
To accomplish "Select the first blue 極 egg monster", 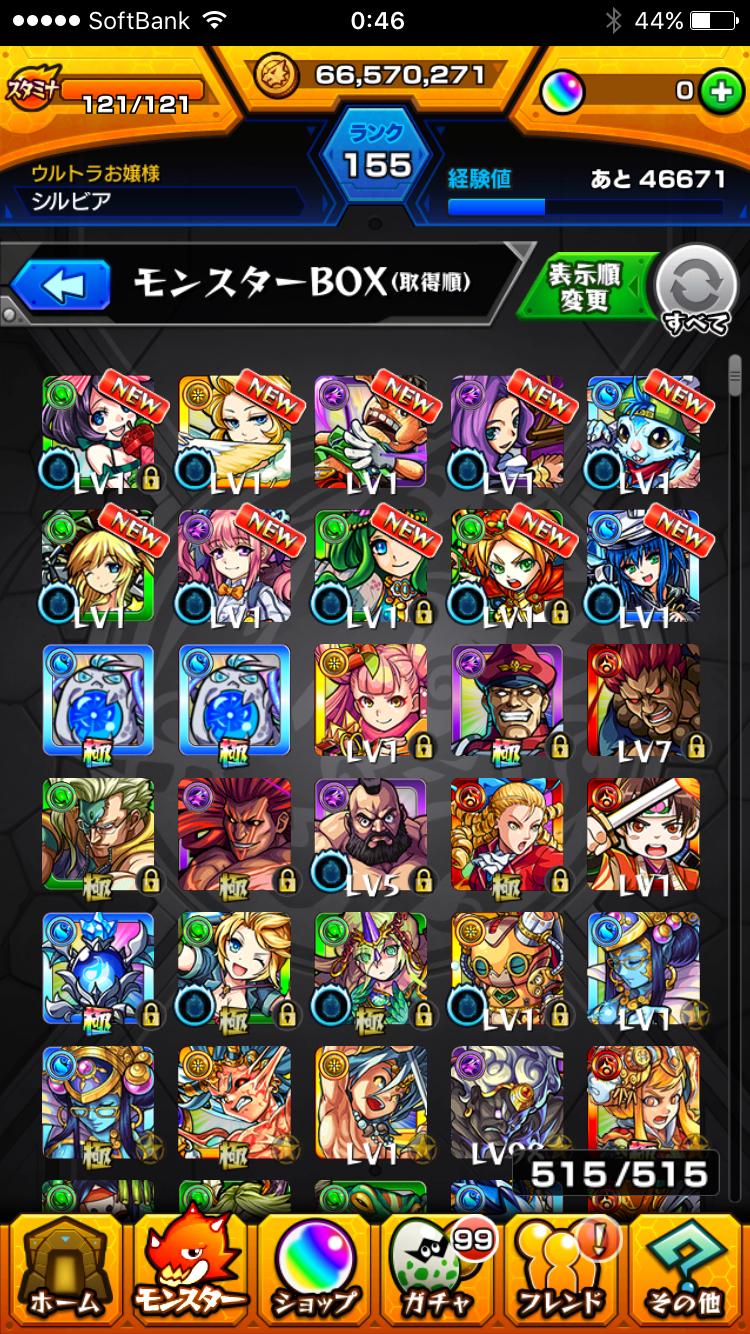I will click(x=98, y=699).
